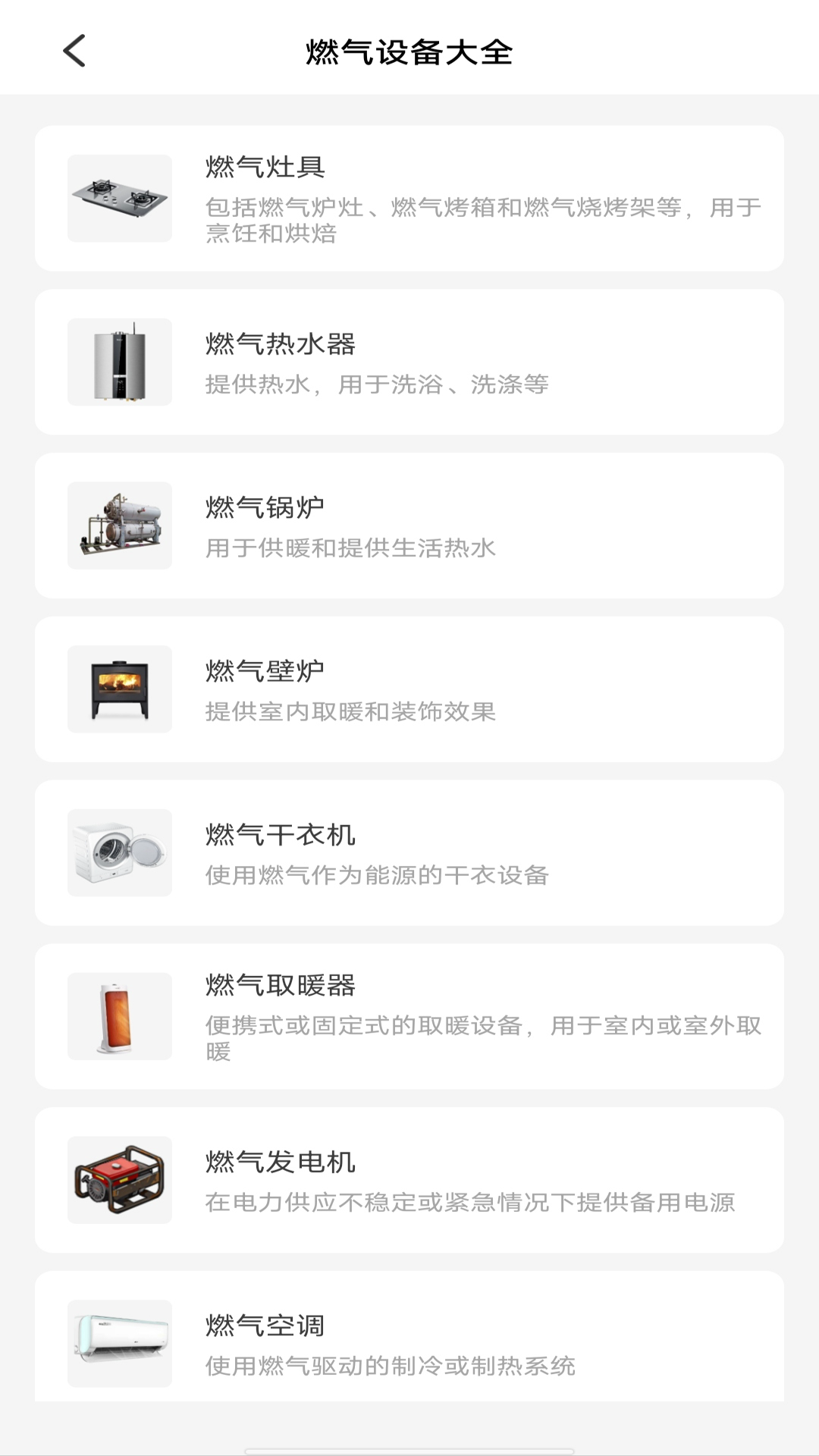Open the 燃气空调 card
Viewport: 819px width, 1456px height.
pyautogui.click(x=409, y=1341)
